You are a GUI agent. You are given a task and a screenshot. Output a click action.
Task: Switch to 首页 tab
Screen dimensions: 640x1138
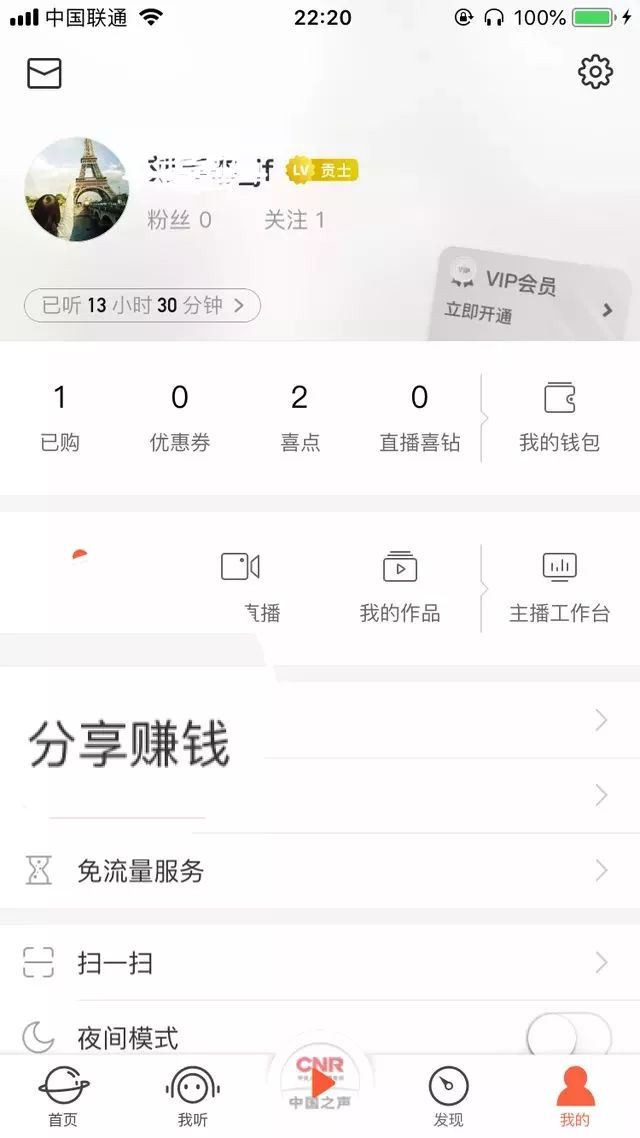[x=63, y=1096]
